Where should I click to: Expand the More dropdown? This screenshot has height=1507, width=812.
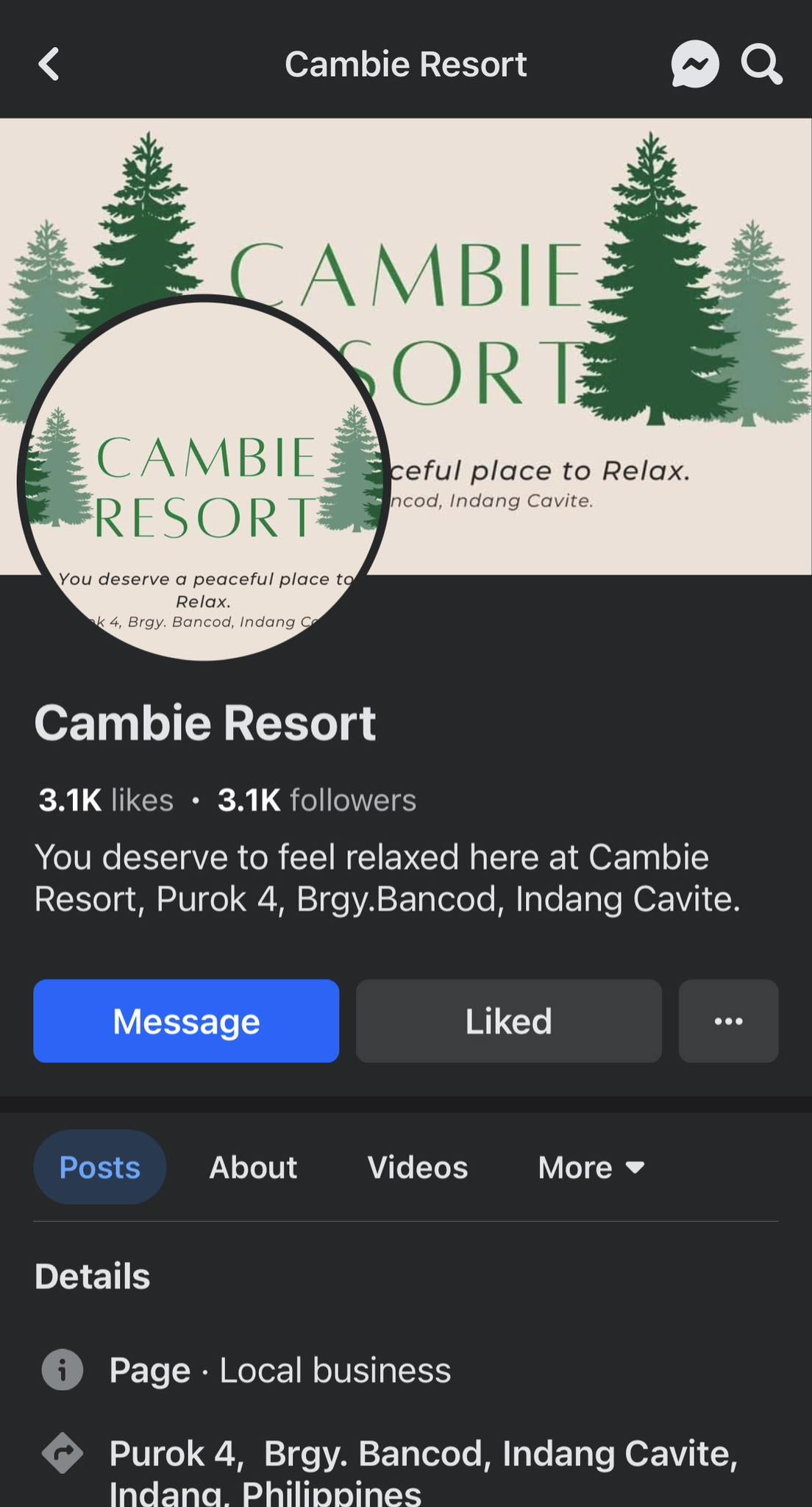pos(591,1167)
